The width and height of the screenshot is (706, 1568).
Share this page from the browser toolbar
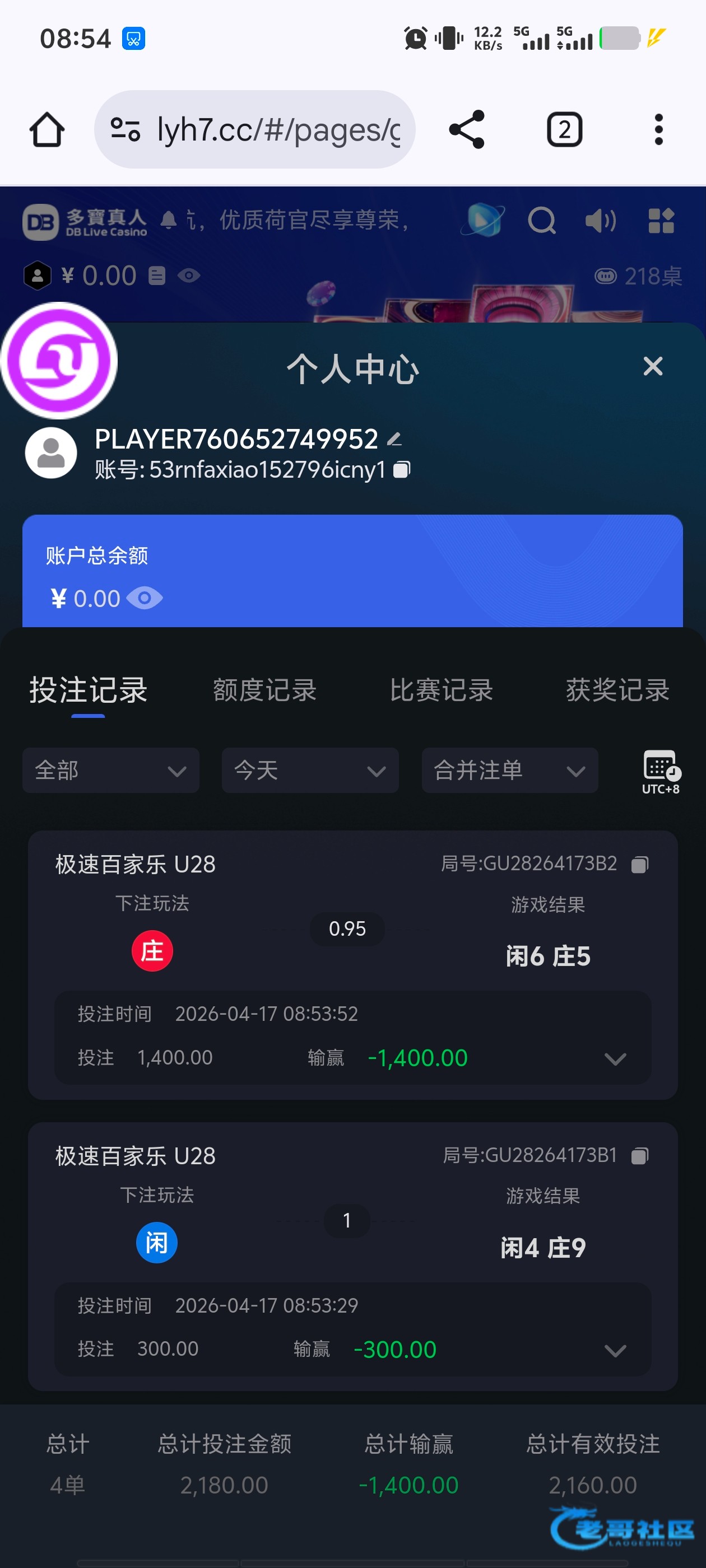point(467,130)
